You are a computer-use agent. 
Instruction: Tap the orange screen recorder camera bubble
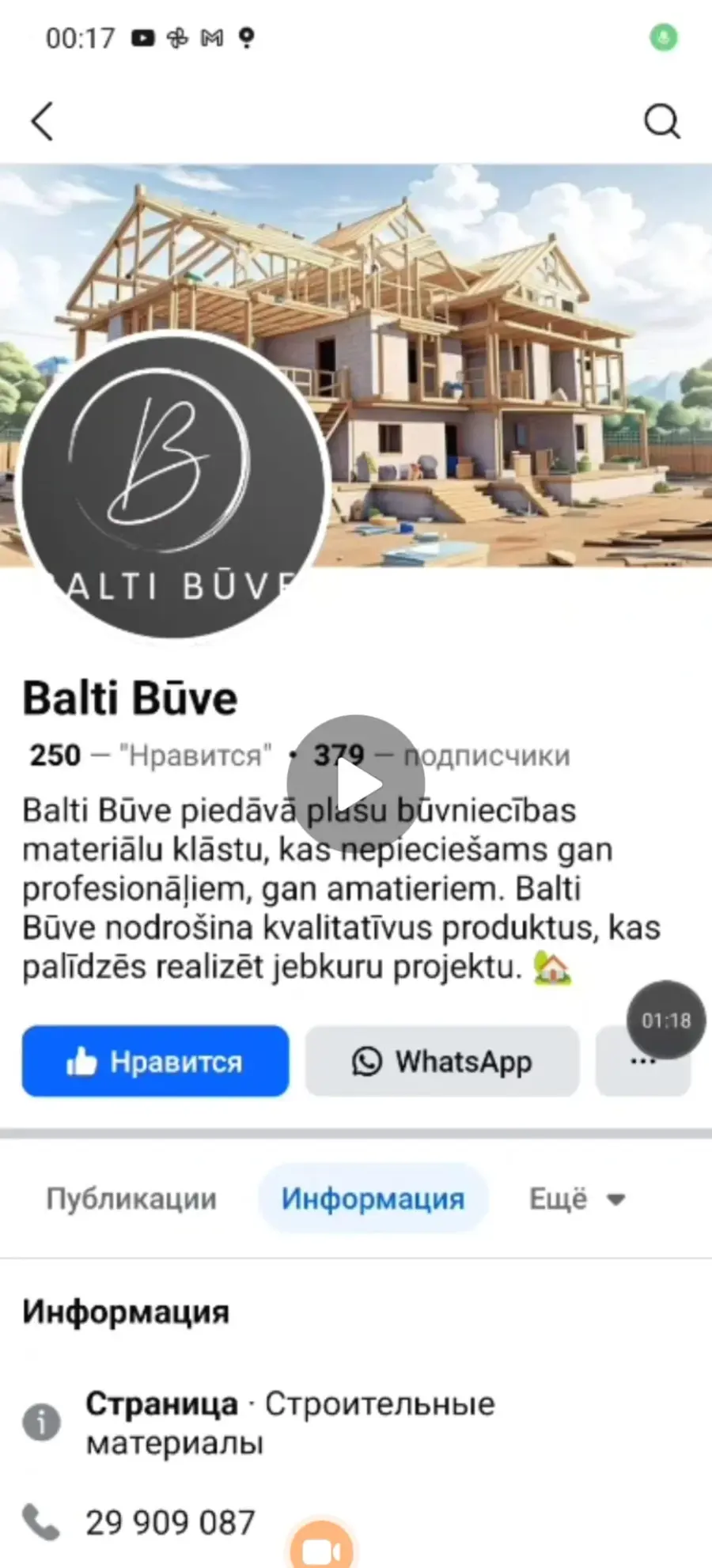322,1547
